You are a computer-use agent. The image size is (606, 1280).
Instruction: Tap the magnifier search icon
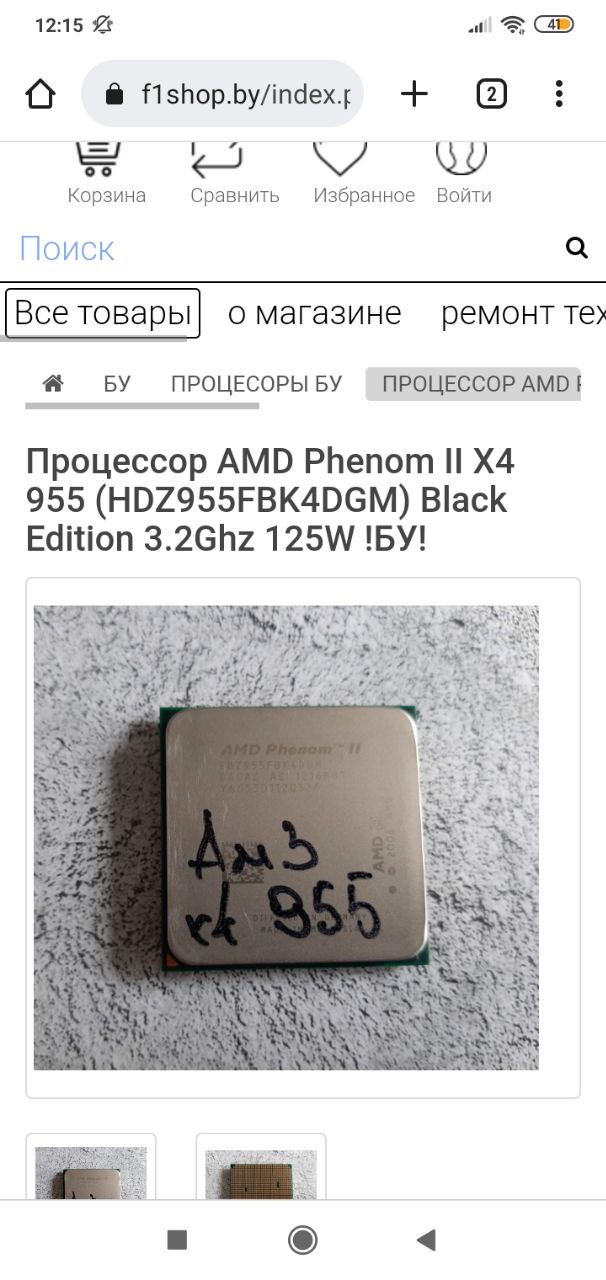[x=577, y=248]
